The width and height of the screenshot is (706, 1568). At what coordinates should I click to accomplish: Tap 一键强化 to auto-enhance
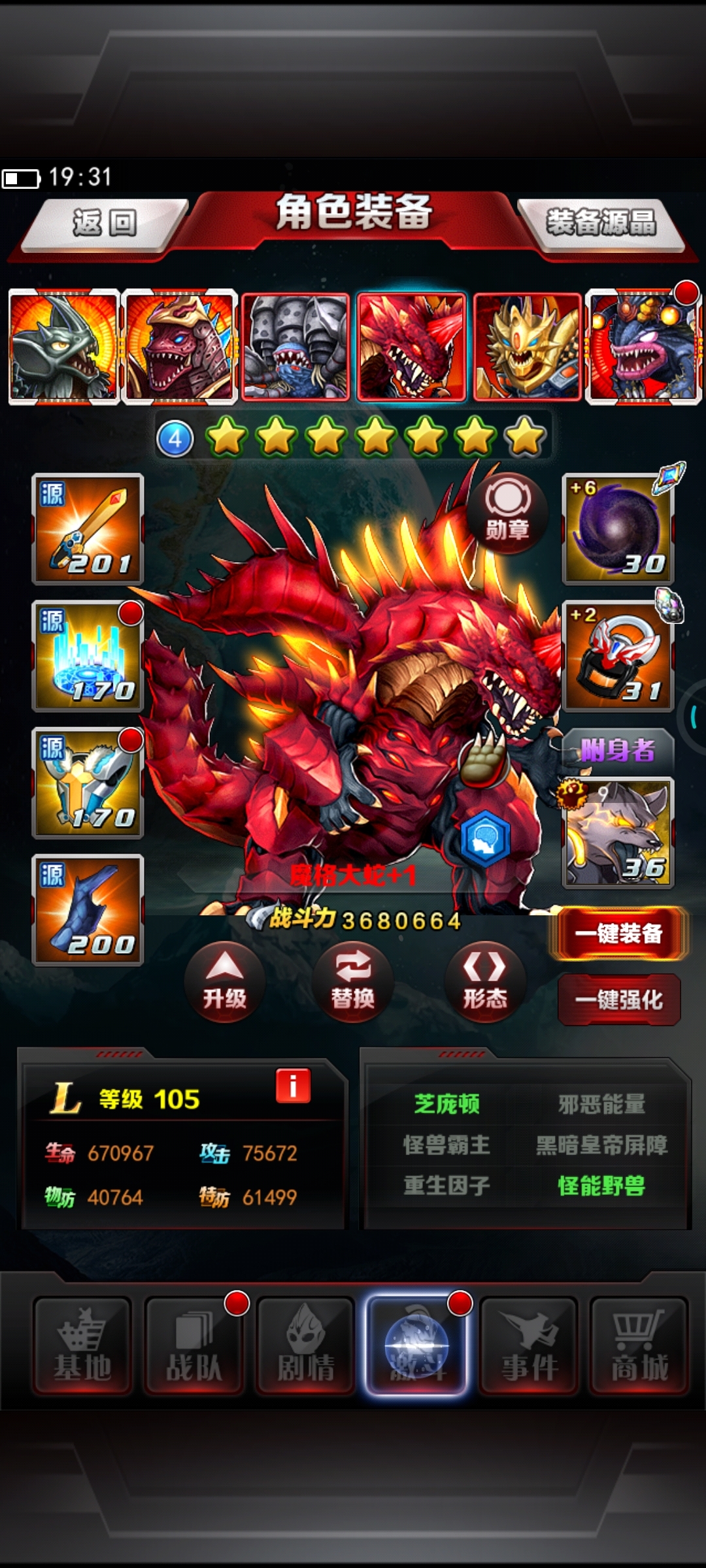[618, 1000]
